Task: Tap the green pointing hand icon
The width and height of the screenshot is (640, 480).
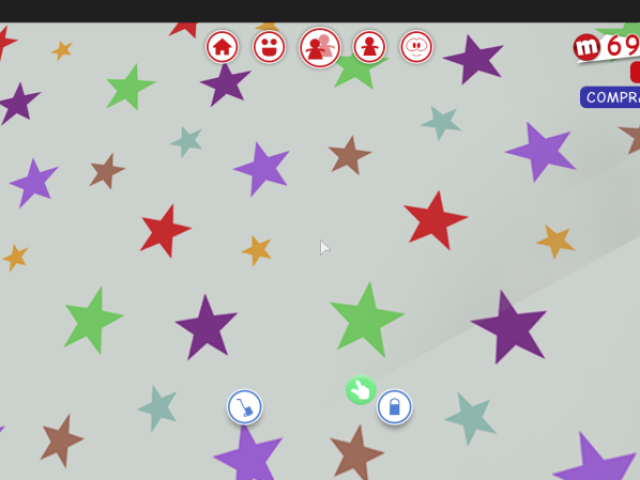Action: tap(360, 390)
